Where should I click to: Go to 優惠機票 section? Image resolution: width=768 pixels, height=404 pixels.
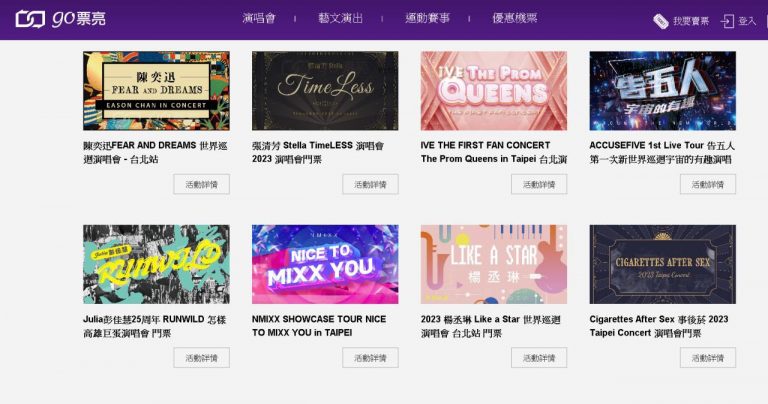coord(514,18)
